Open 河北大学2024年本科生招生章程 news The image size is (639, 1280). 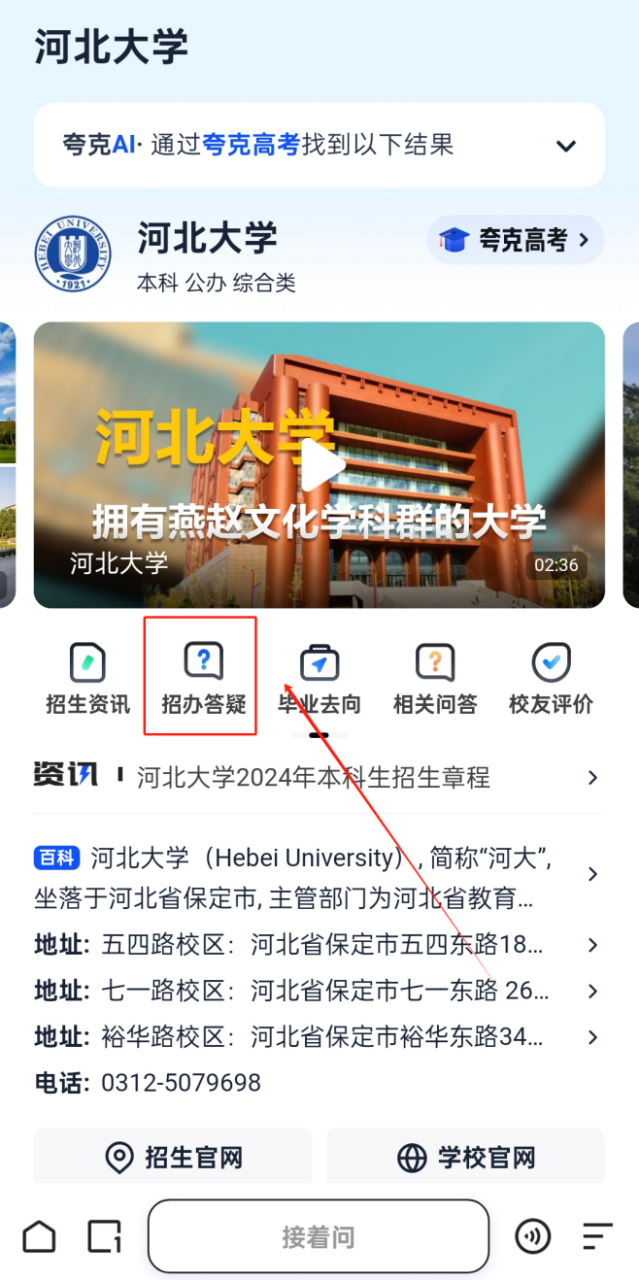[320, 777]
